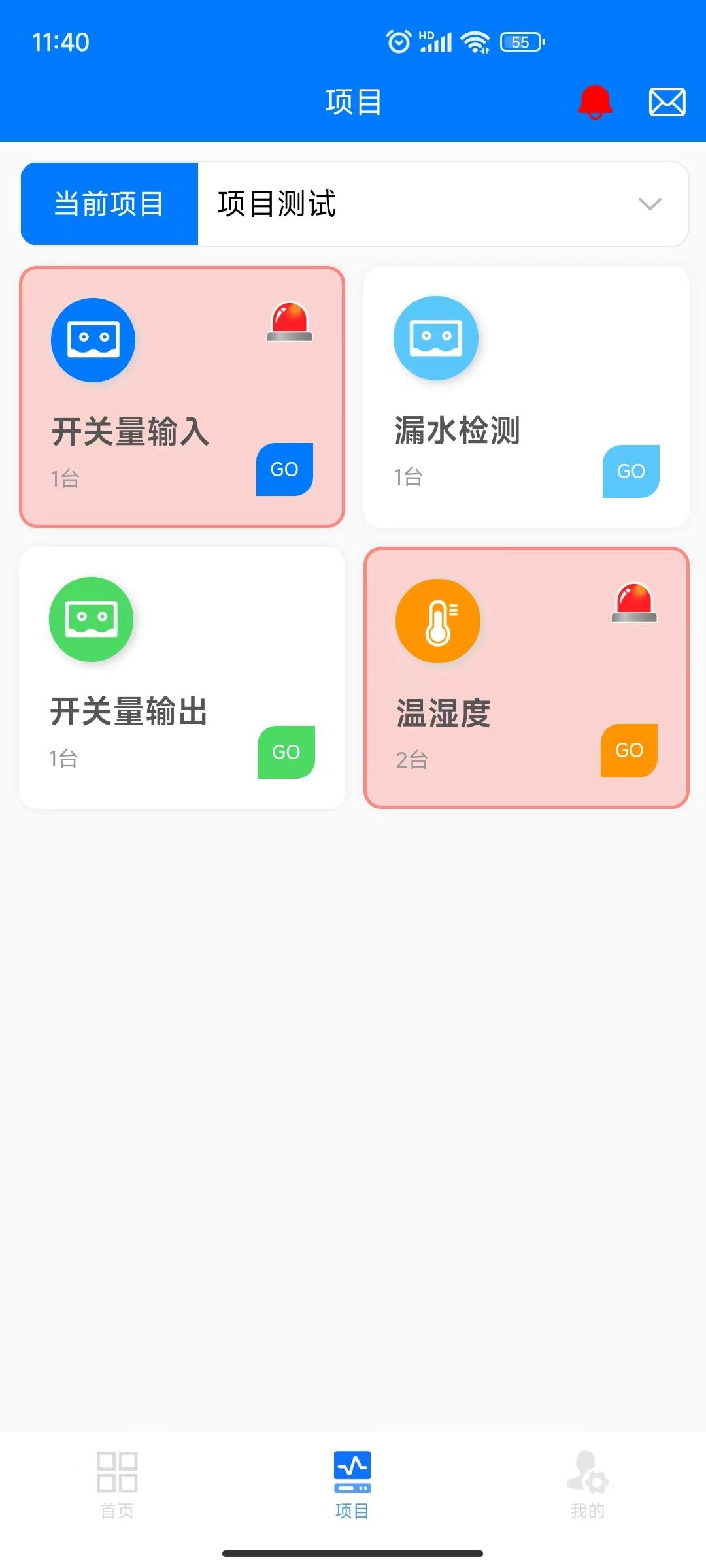Switch to the 首页 tab
This screenshot has width=706, height=1568.
tap(117, 1484)
